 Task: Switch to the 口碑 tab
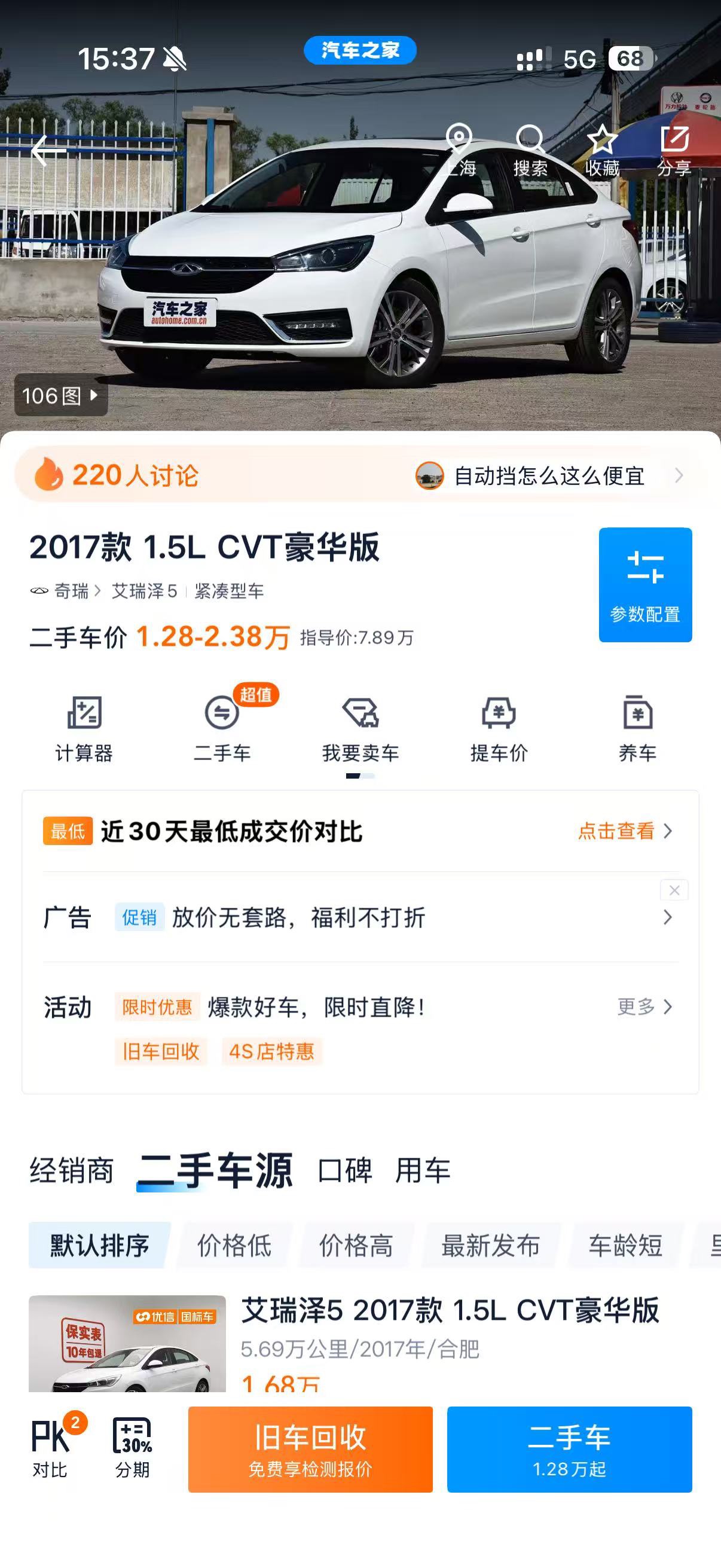(345, 1170)
